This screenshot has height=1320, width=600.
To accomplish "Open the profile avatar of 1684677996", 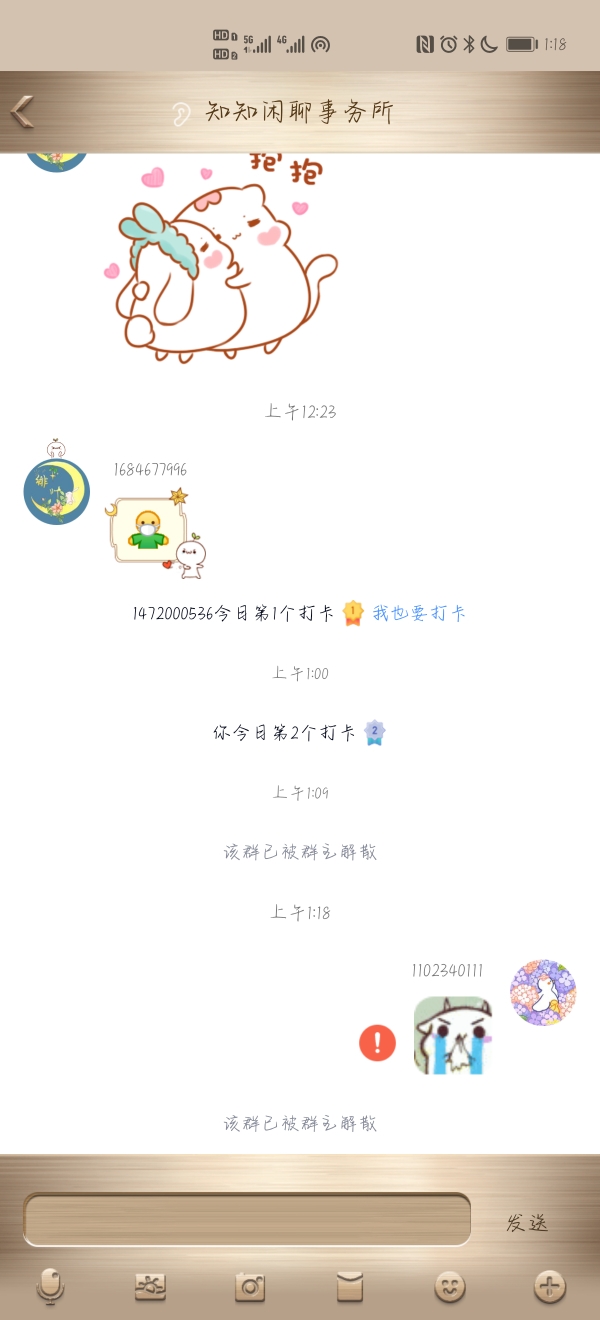I will pyautogui.click(x=57, y=491).
